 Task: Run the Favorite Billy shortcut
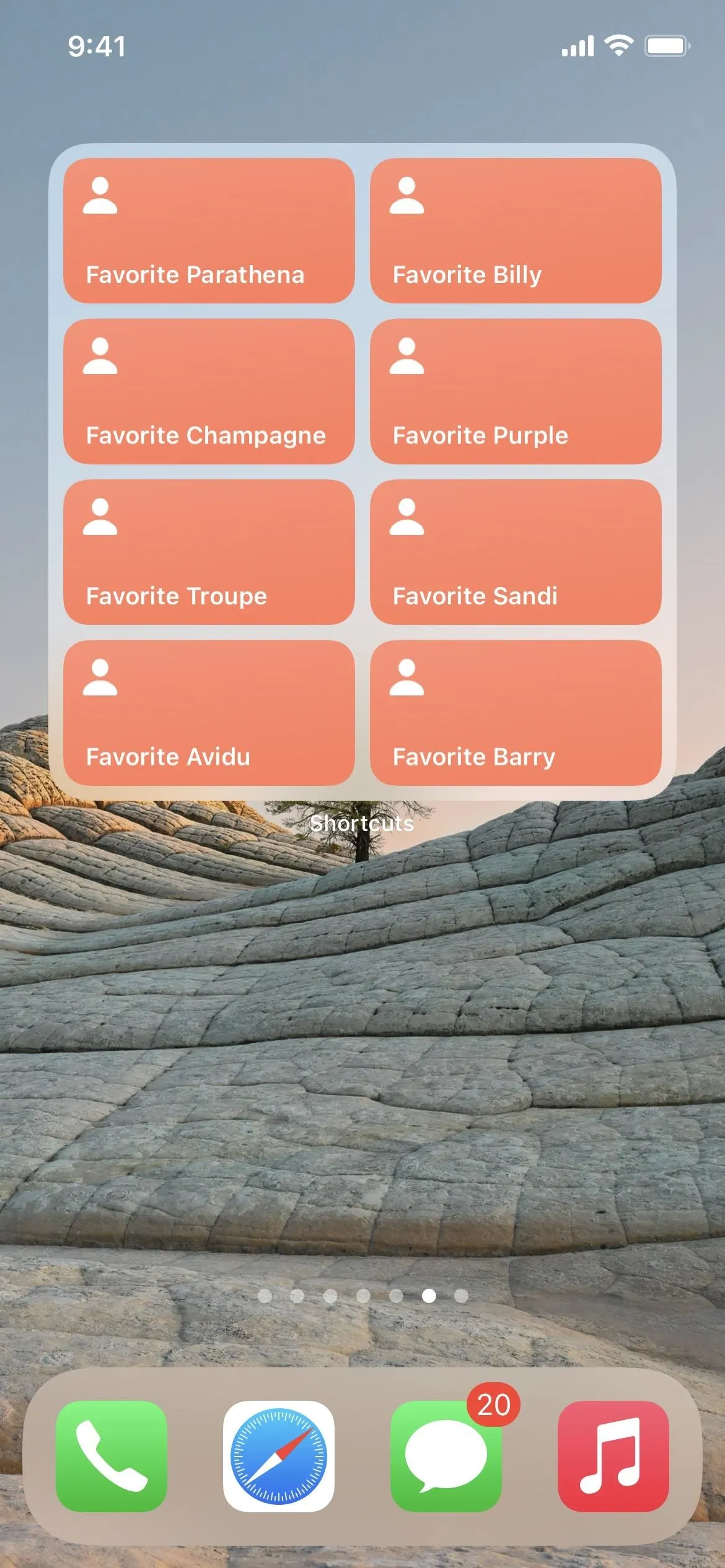click(516, 230)
